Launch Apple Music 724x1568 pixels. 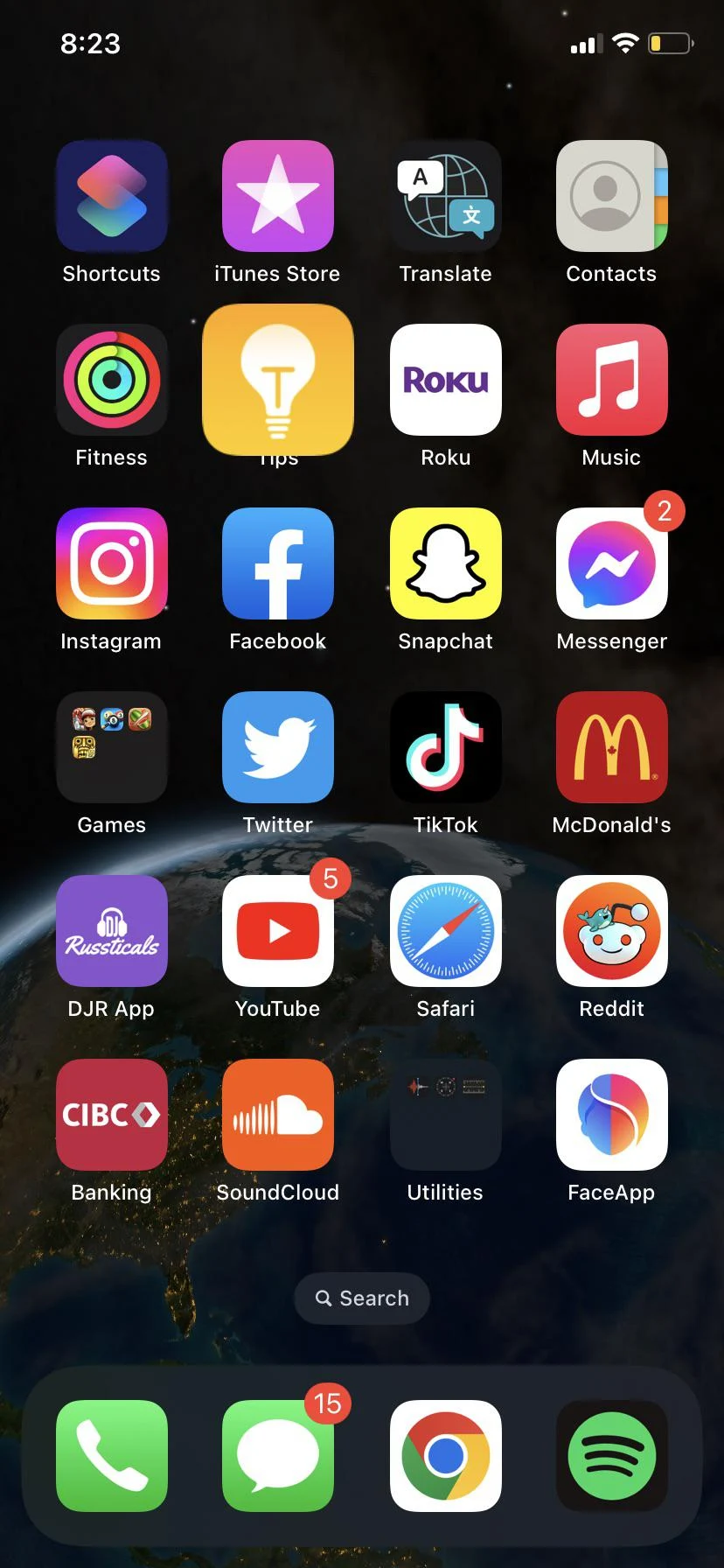[611, 380]
